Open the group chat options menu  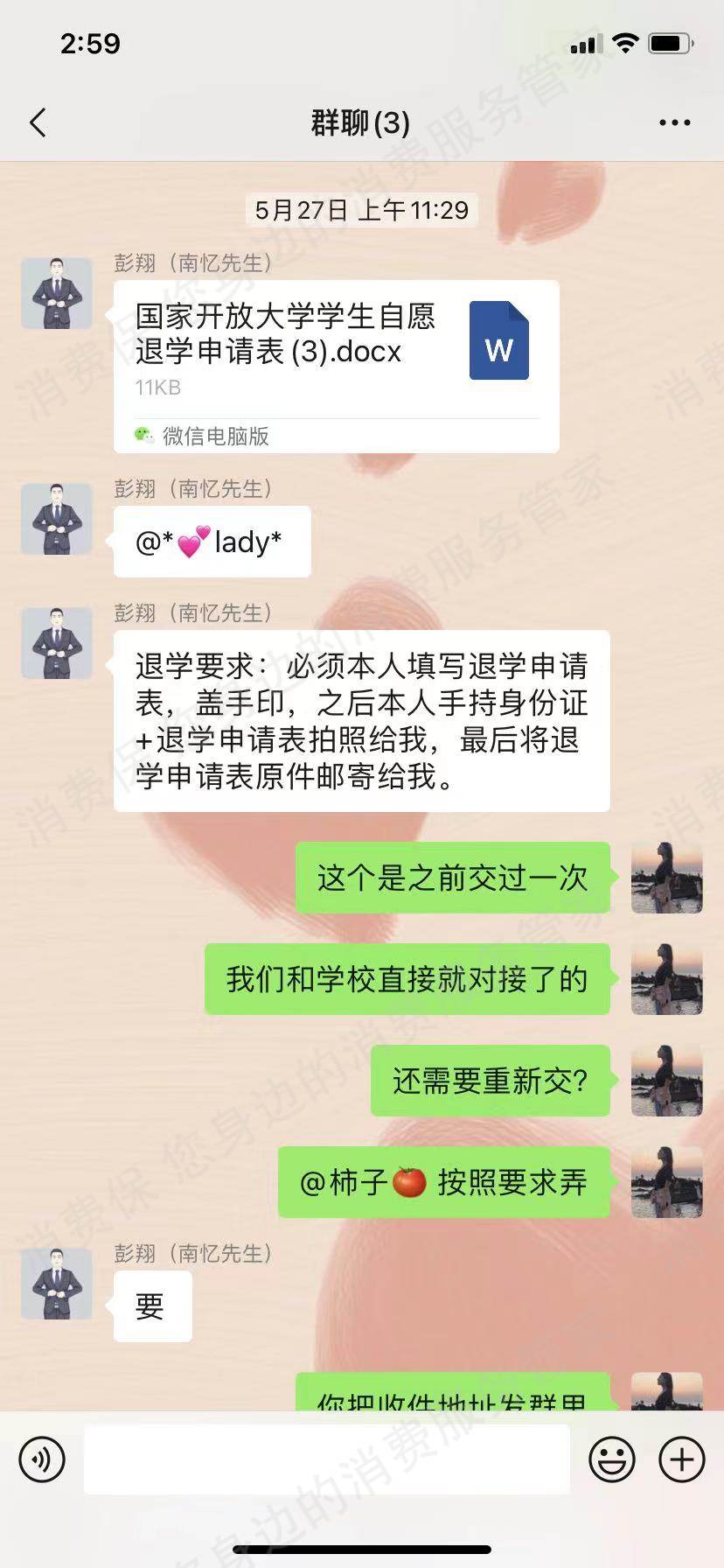tap(674, 123)
